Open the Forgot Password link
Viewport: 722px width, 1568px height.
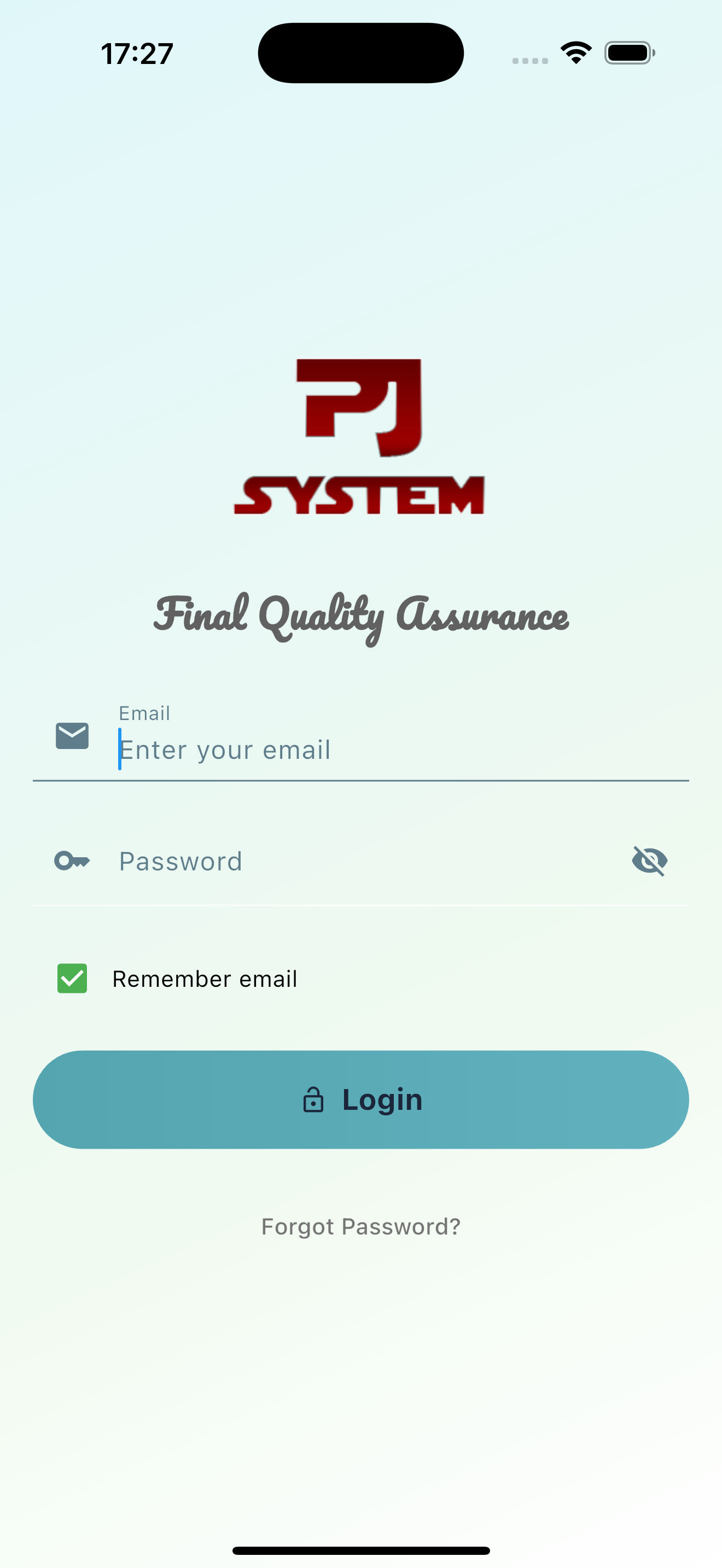(361, 1226)
